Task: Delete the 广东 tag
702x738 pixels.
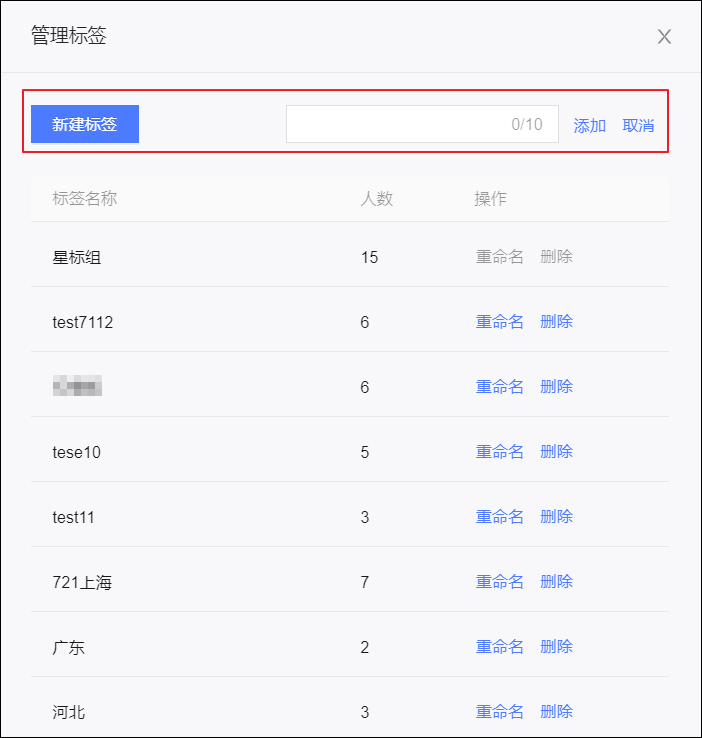Action: pos(556,647)
